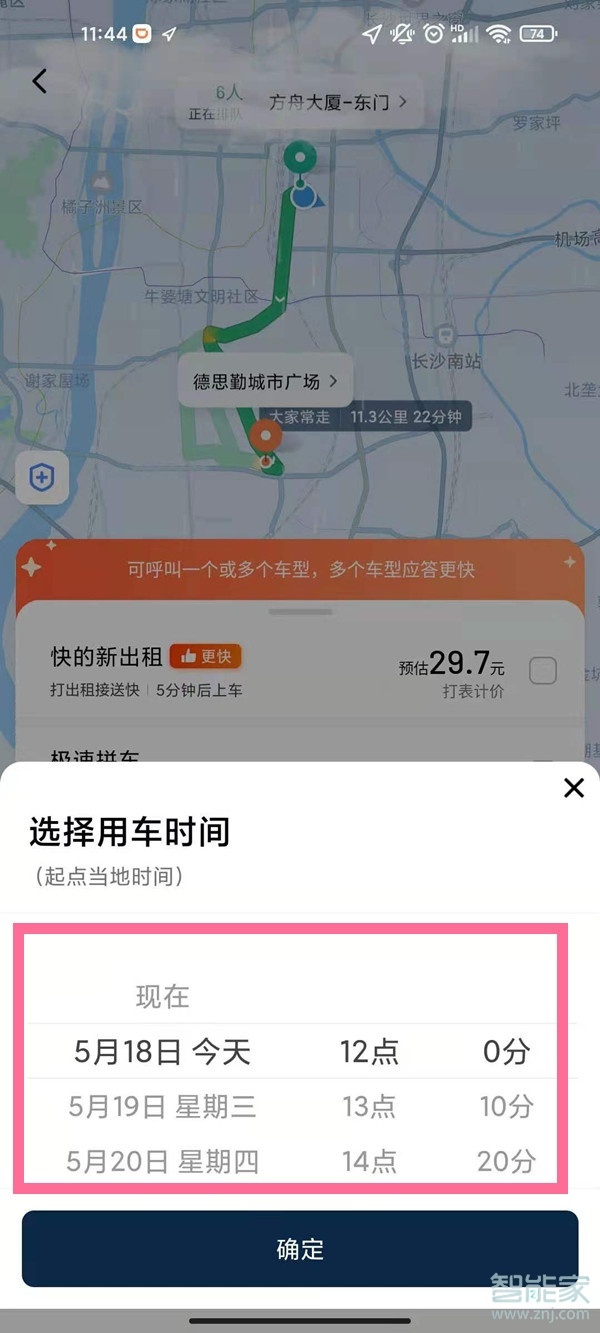This screenshot has width=600, height=1333.
Task: Tick the 快的新出租 checkbox
Action: coord(543,670)
